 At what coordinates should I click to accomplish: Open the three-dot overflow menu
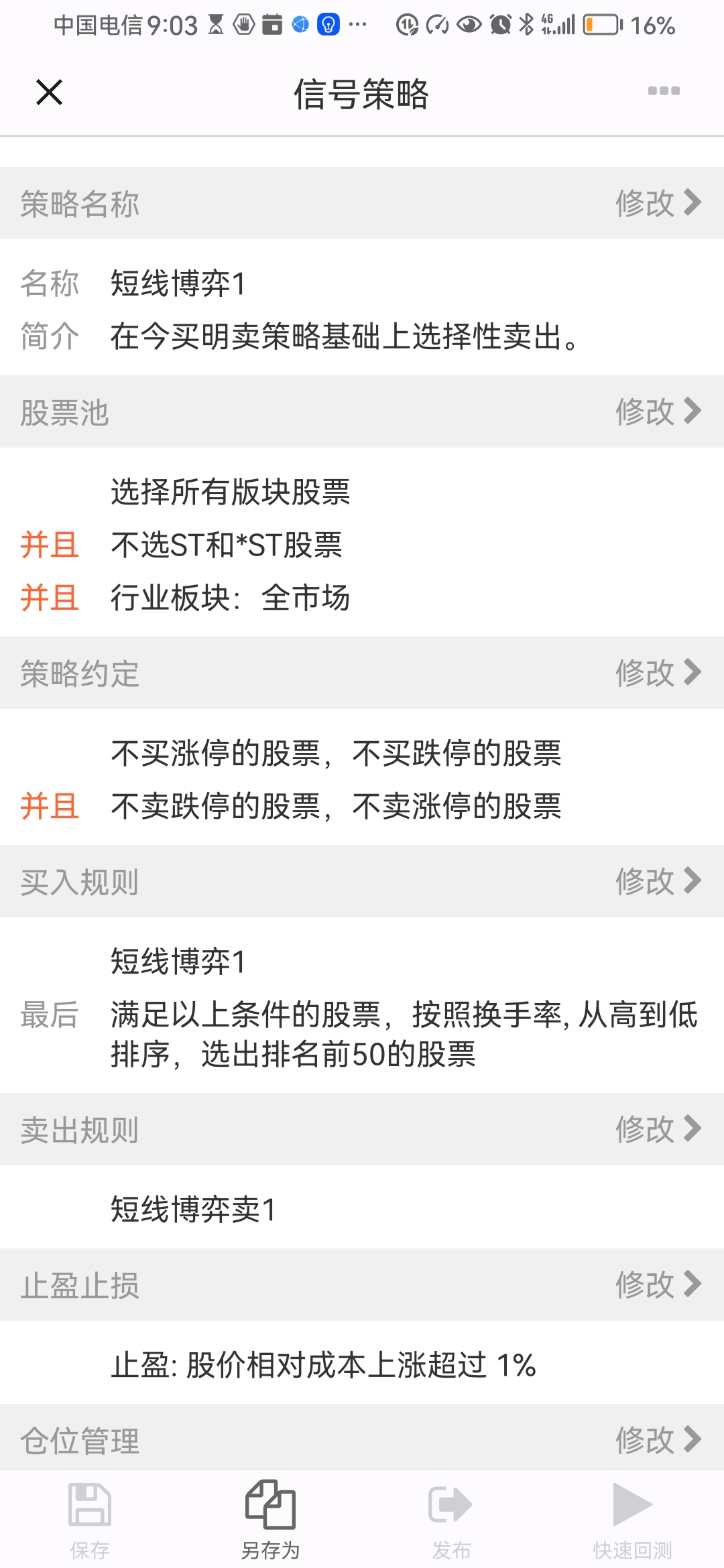(664, 91)
